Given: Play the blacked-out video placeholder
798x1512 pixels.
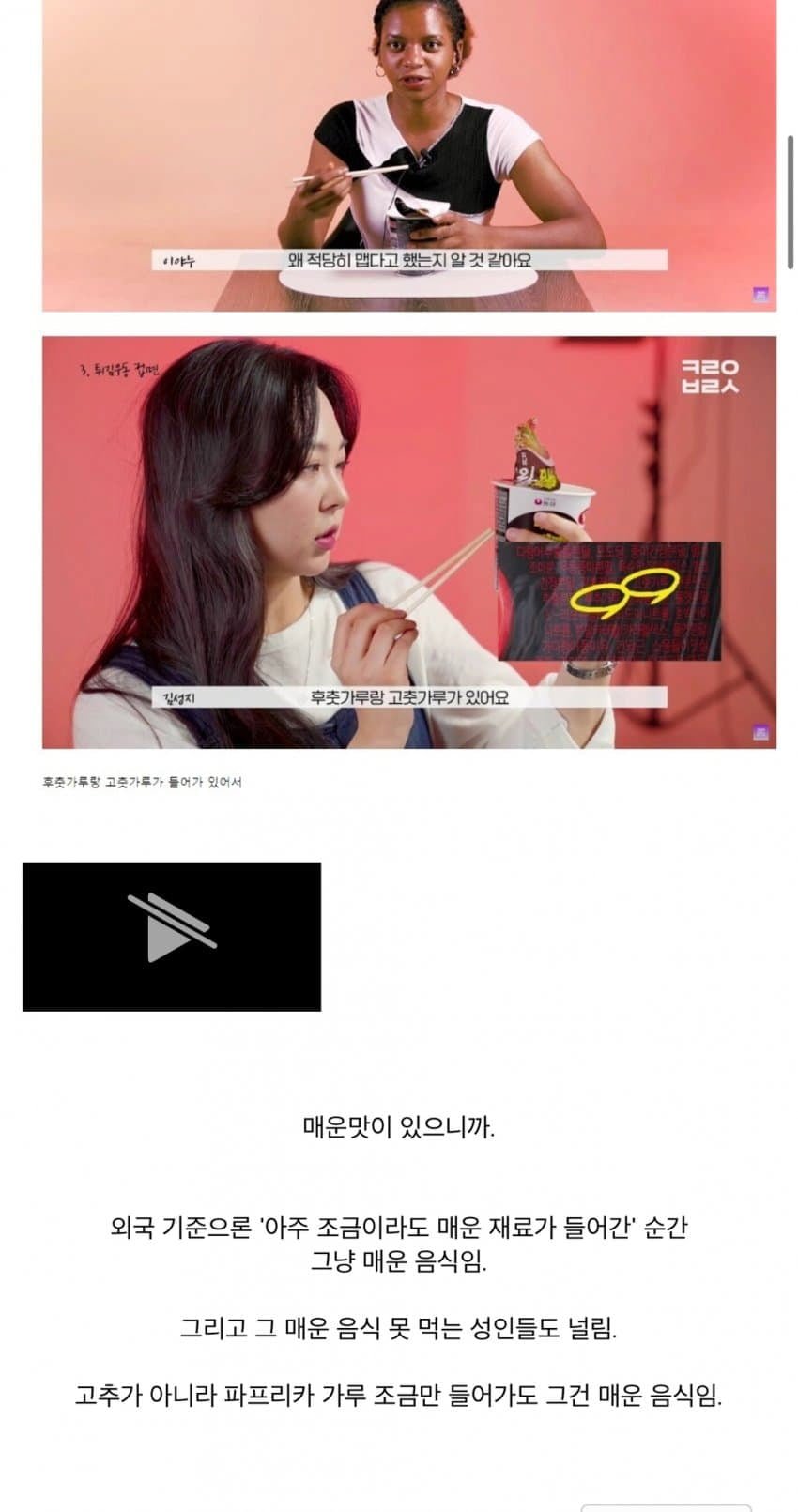Looking at the screenshot, I should click(172, 936).
